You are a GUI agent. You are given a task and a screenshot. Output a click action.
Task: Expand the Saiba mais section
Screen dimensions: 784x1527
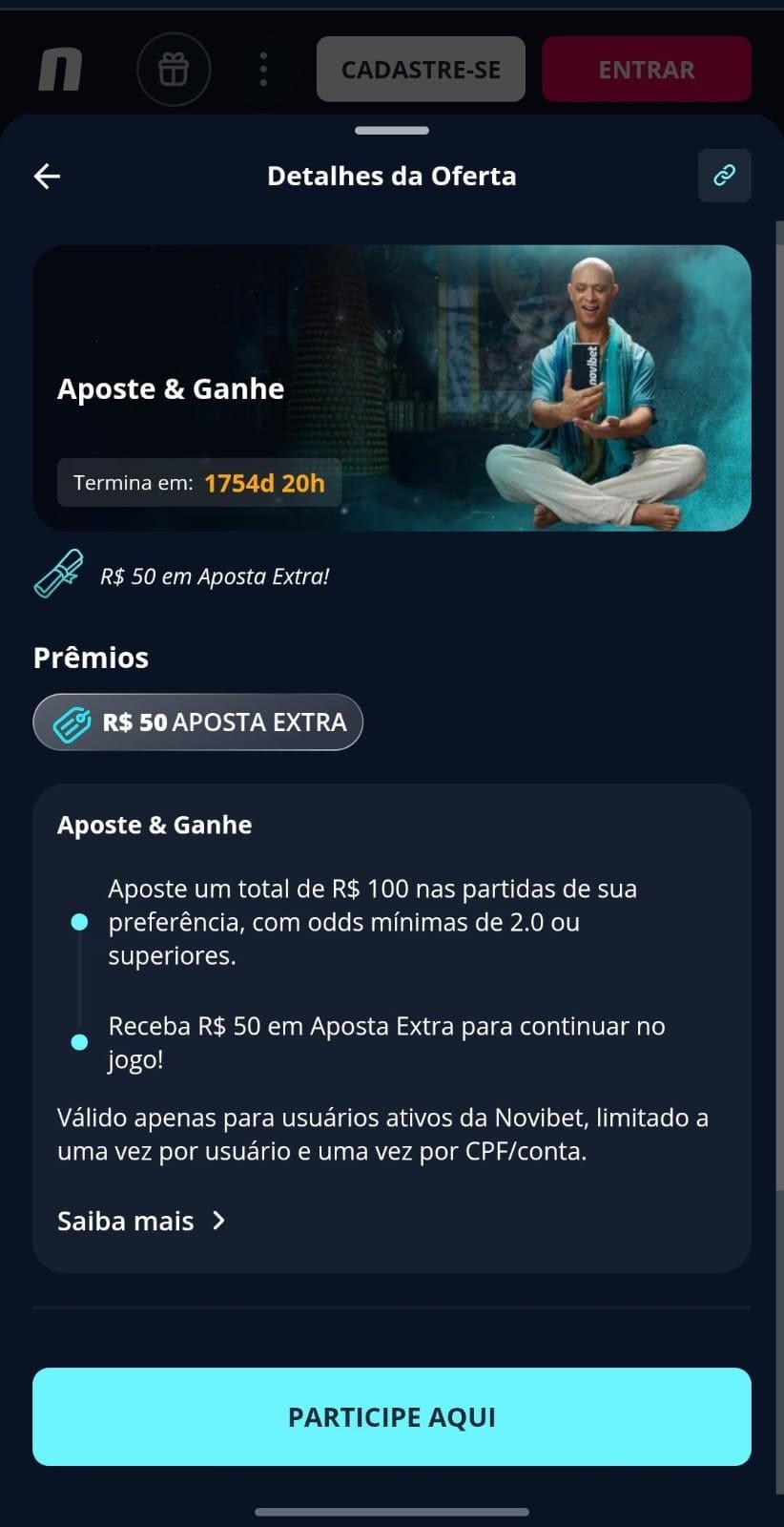(125, 1221)
